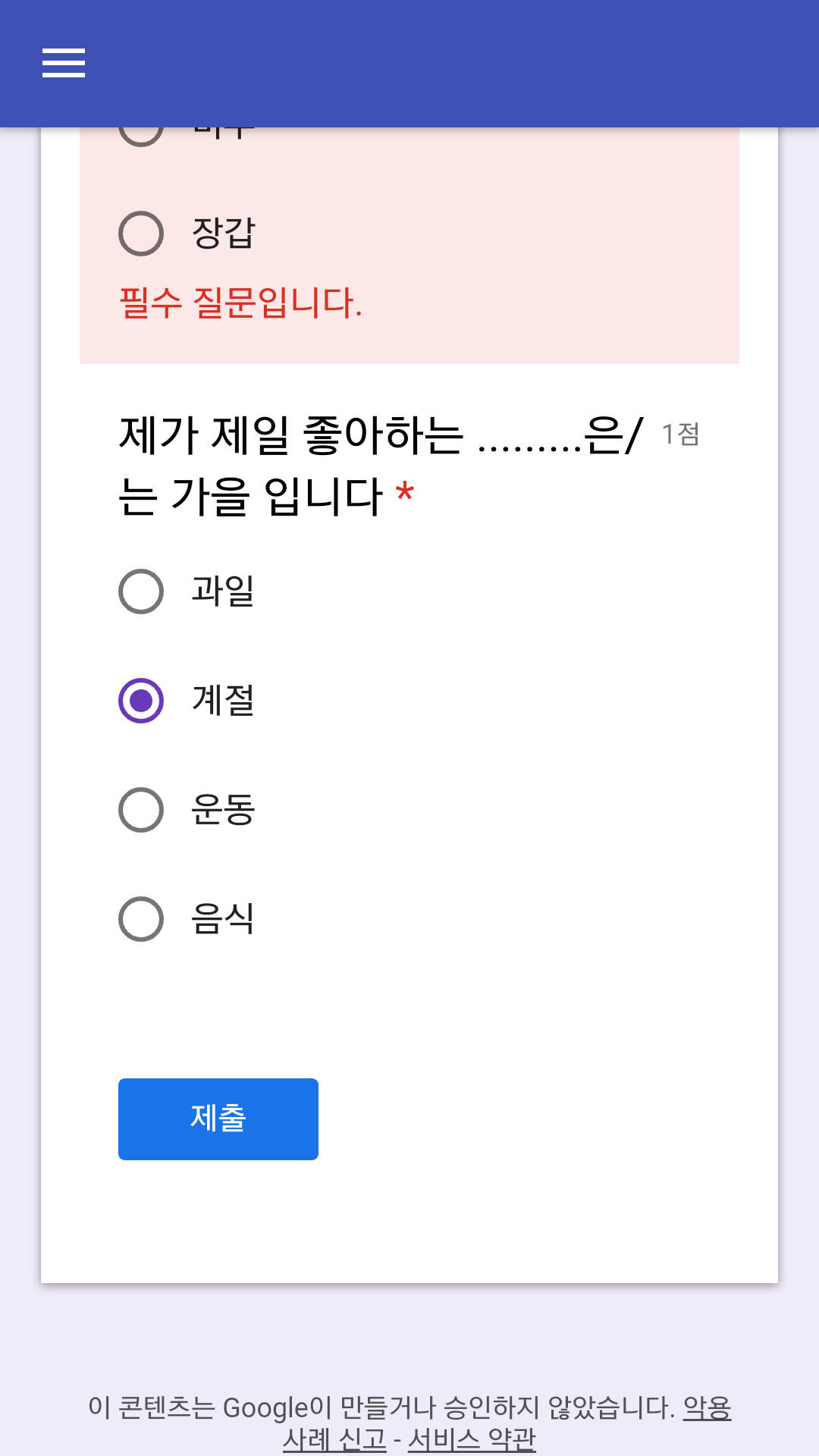Submit the form with 제출 button
819x1456 pixels.
click(218, 1119)
